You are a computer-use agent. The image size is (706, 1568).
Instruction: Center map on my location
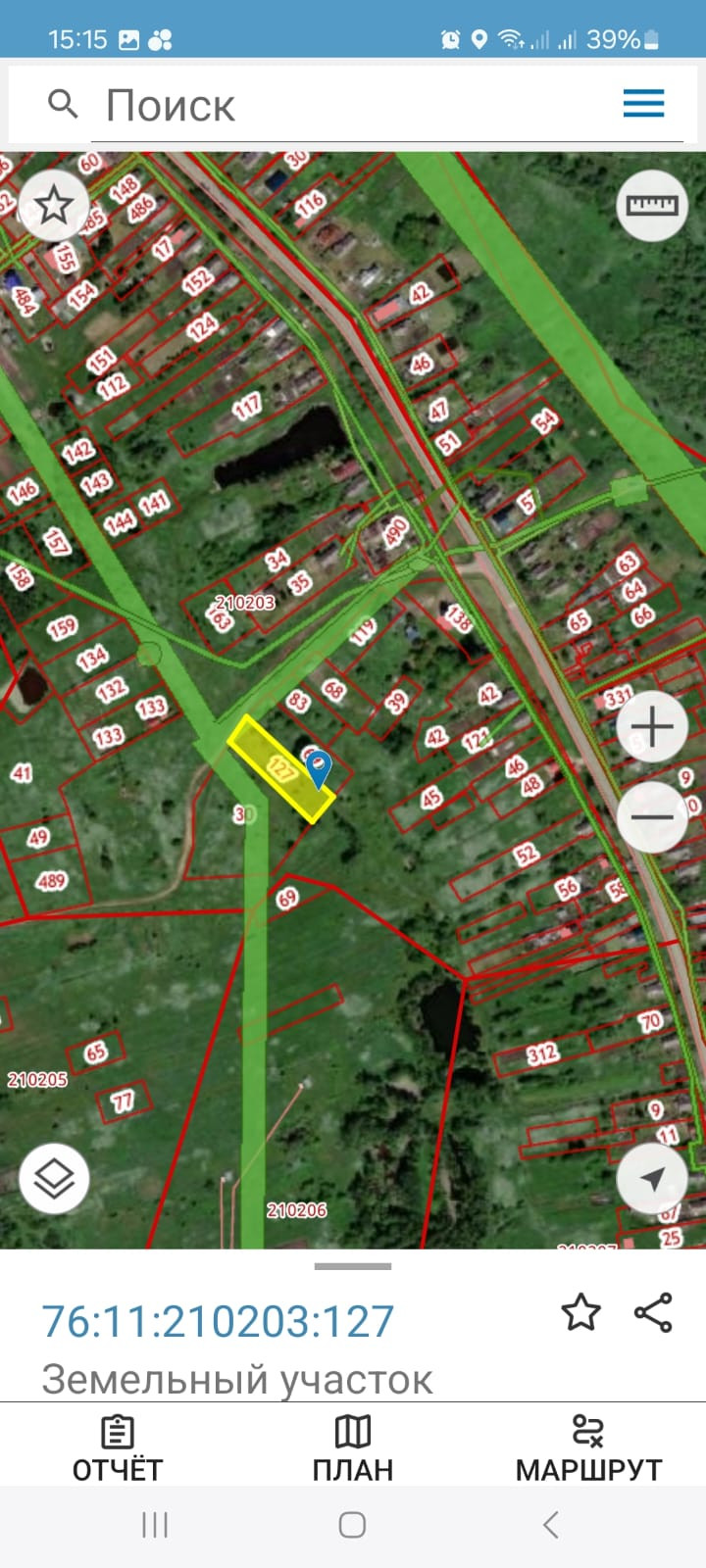click(x=652, y=1178)
